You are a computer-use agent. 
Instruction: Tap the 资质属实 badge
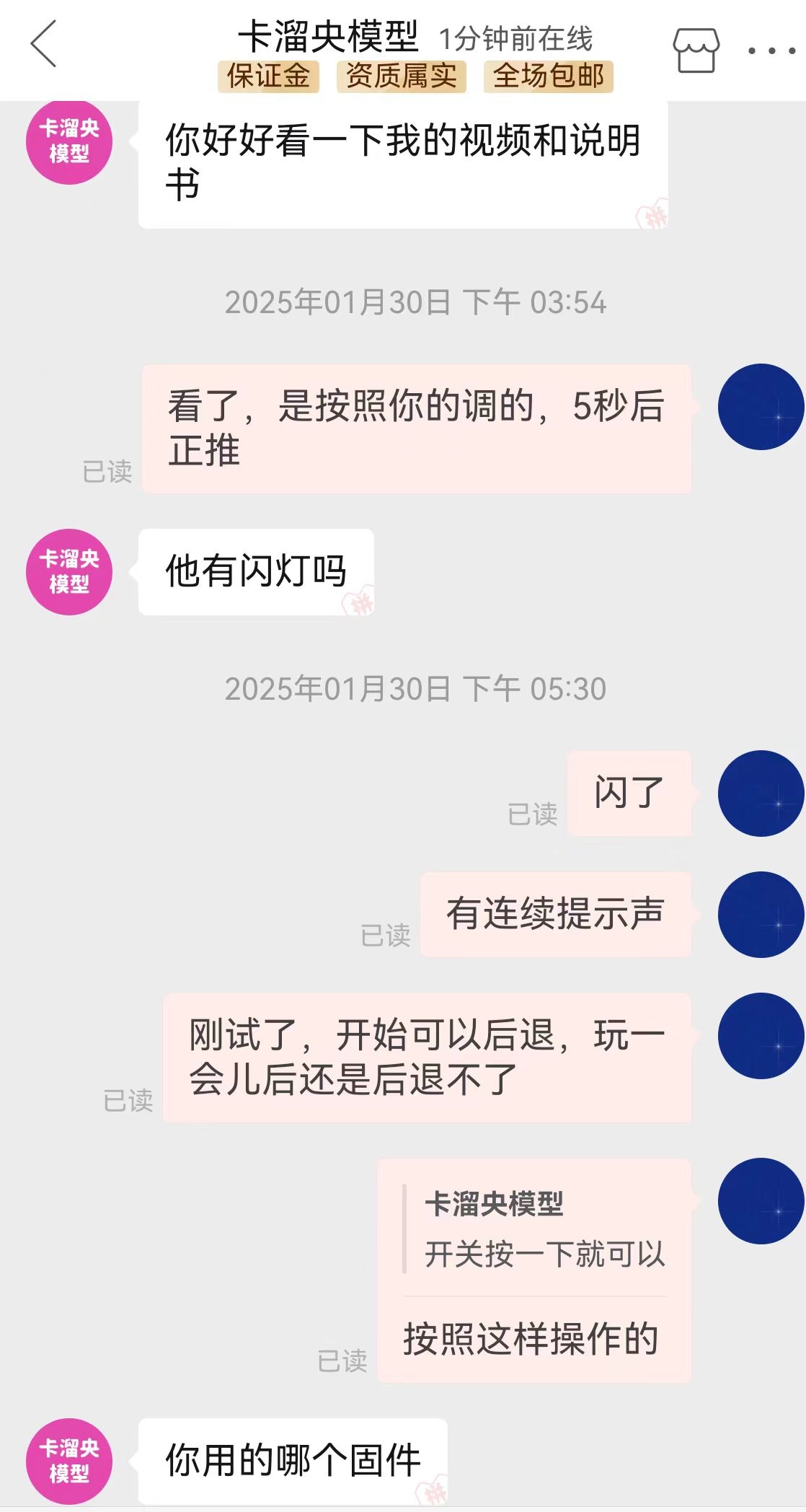coord(402,76)
